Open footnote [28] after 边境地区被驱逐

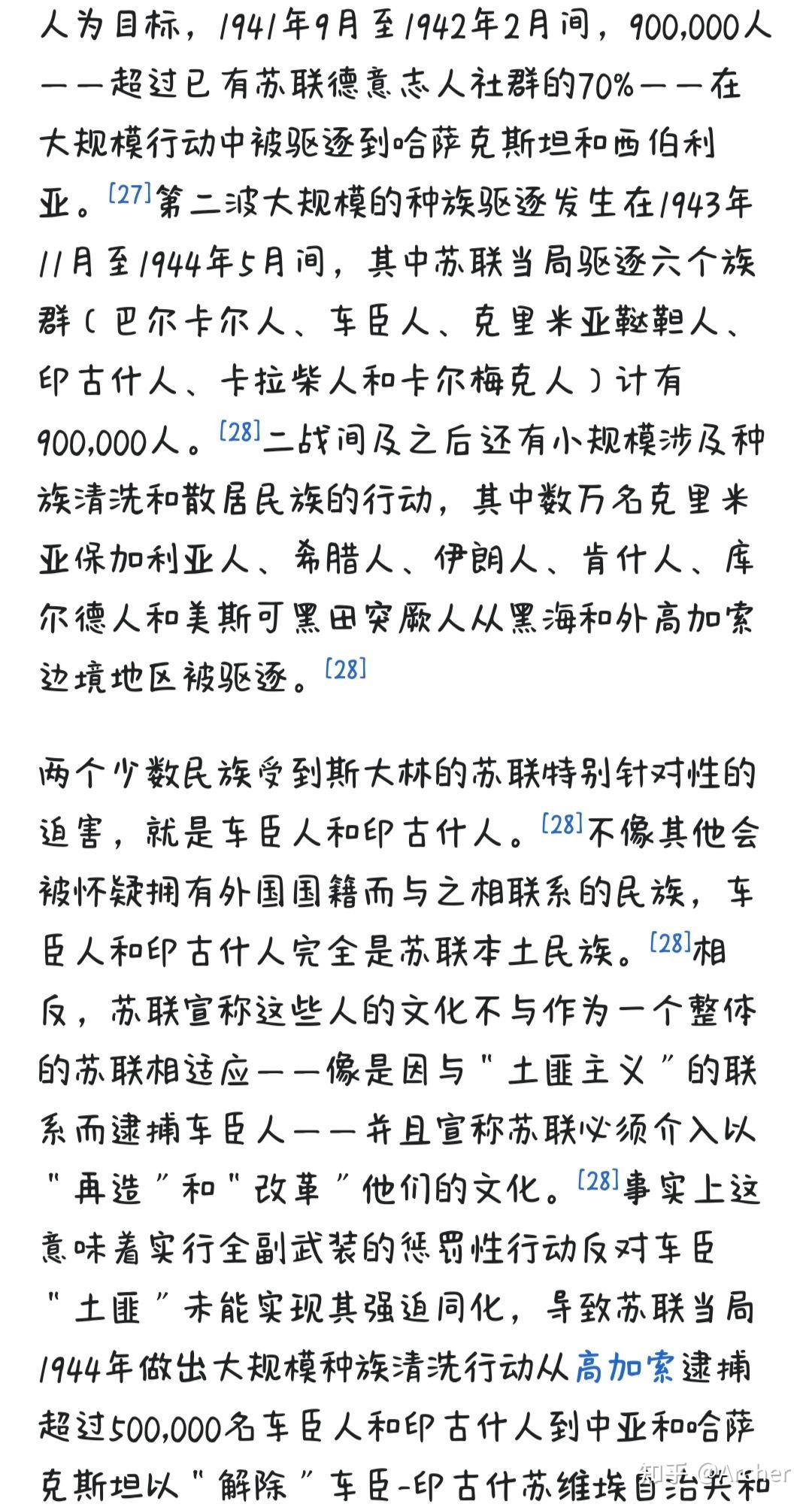click(x=345, y=669)
